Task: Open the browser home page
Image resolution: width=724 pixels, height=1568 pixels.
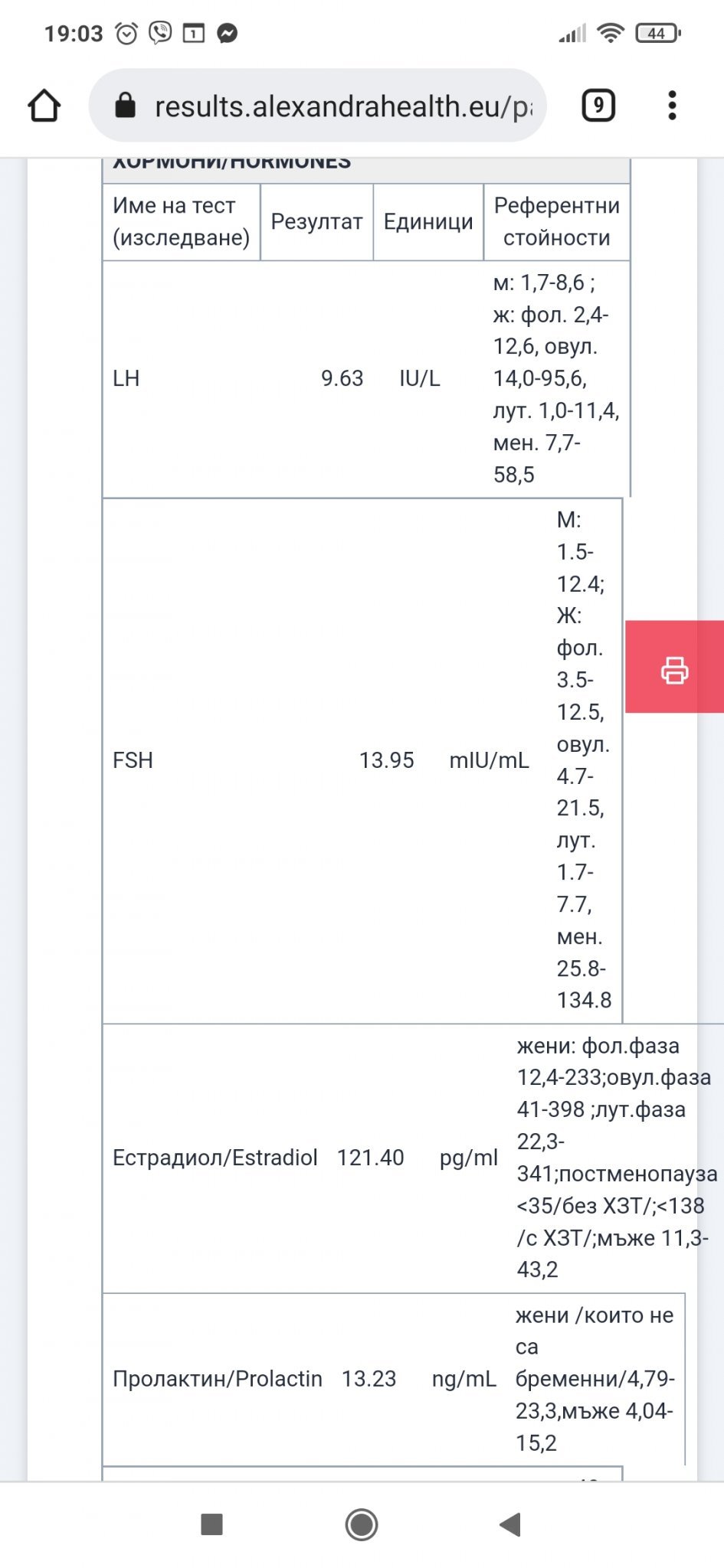Action: (44, 106)
